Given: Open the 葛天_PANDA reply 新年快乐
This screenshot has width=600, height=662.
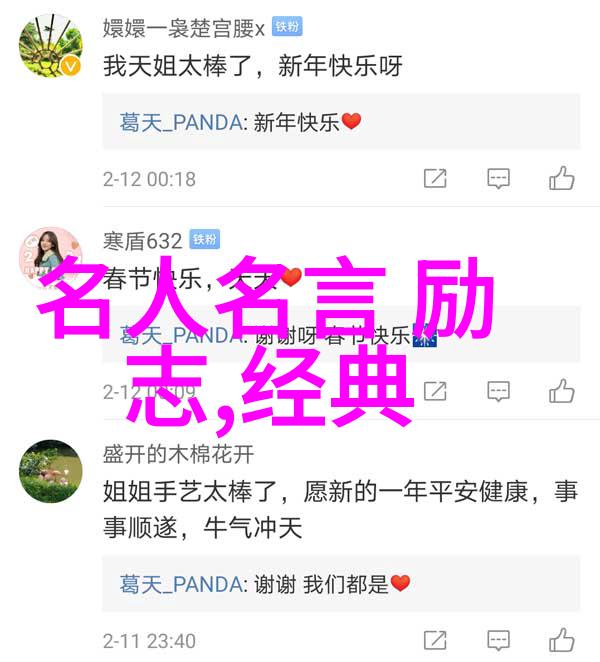Looking at the screenshot, I should pos(340,122).
